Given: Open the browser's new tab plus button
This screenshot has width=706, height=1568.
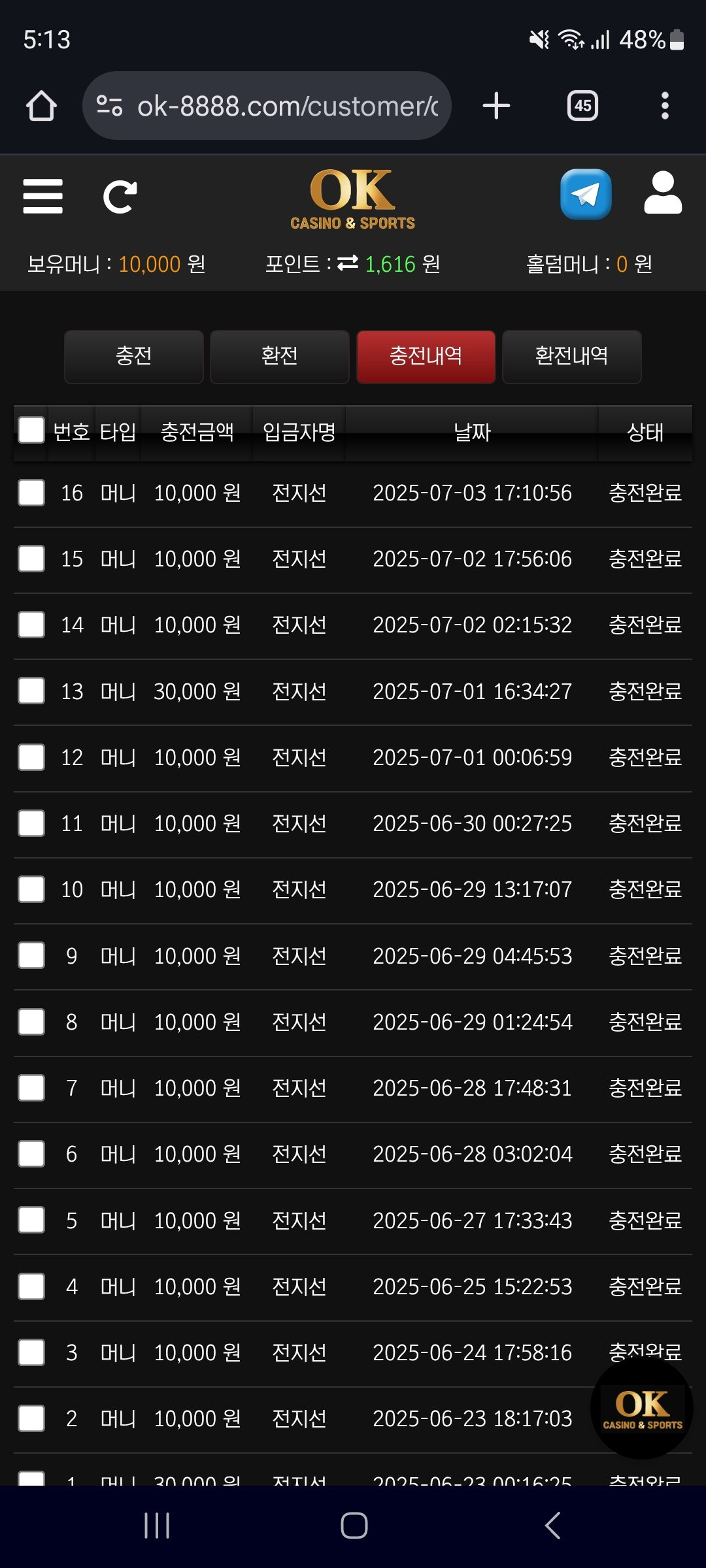Looking at the screenshot, I should click(x=496, y=106).
